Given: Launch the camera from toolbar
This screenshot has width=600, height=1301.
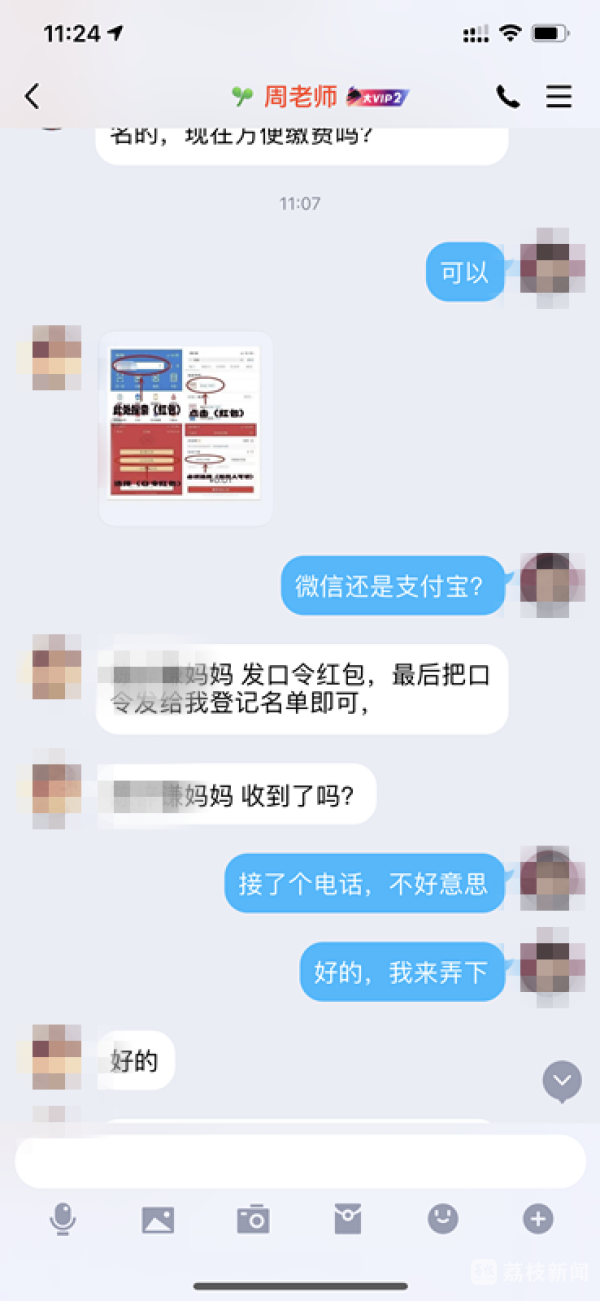Looking at the screenshot, I should coord(253,1219).
